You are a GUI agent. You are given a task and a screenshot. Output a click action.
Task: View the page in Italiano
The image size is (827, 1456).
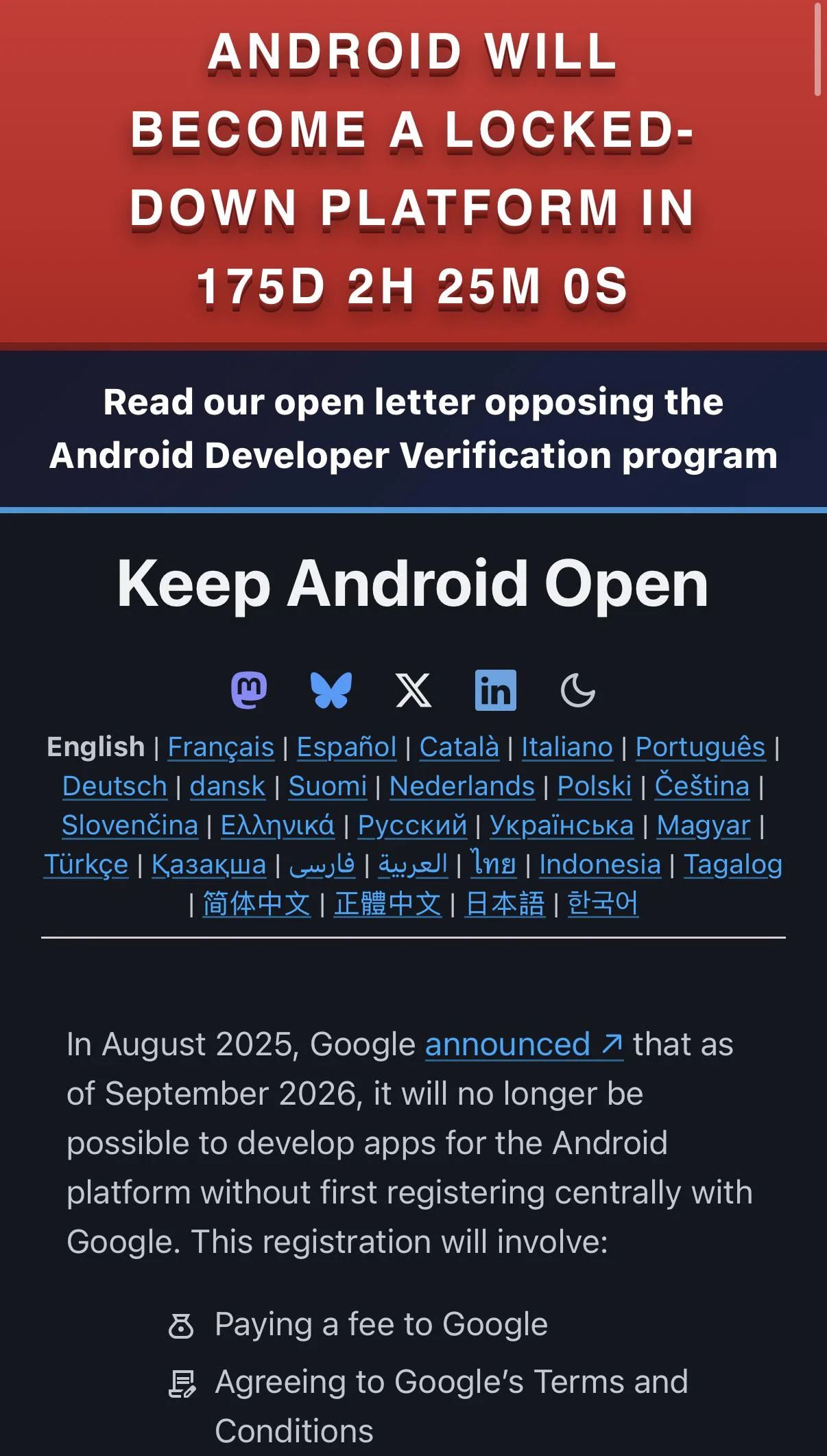point(566,747)
